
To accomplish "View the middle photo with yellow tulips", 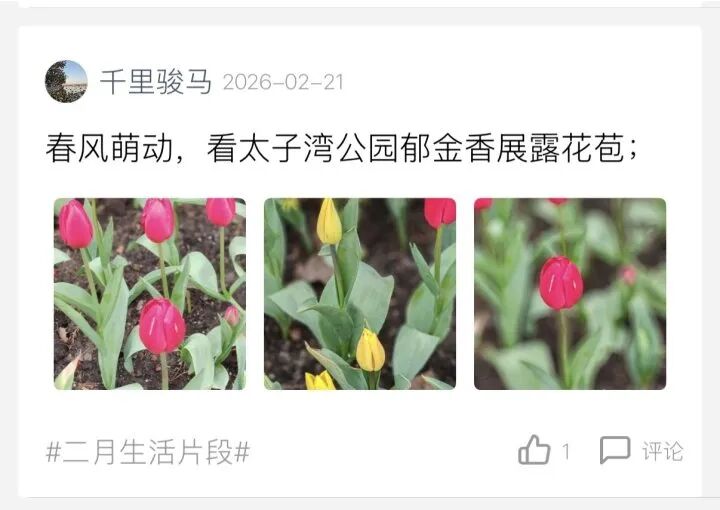I will click(x=360, y=293).
